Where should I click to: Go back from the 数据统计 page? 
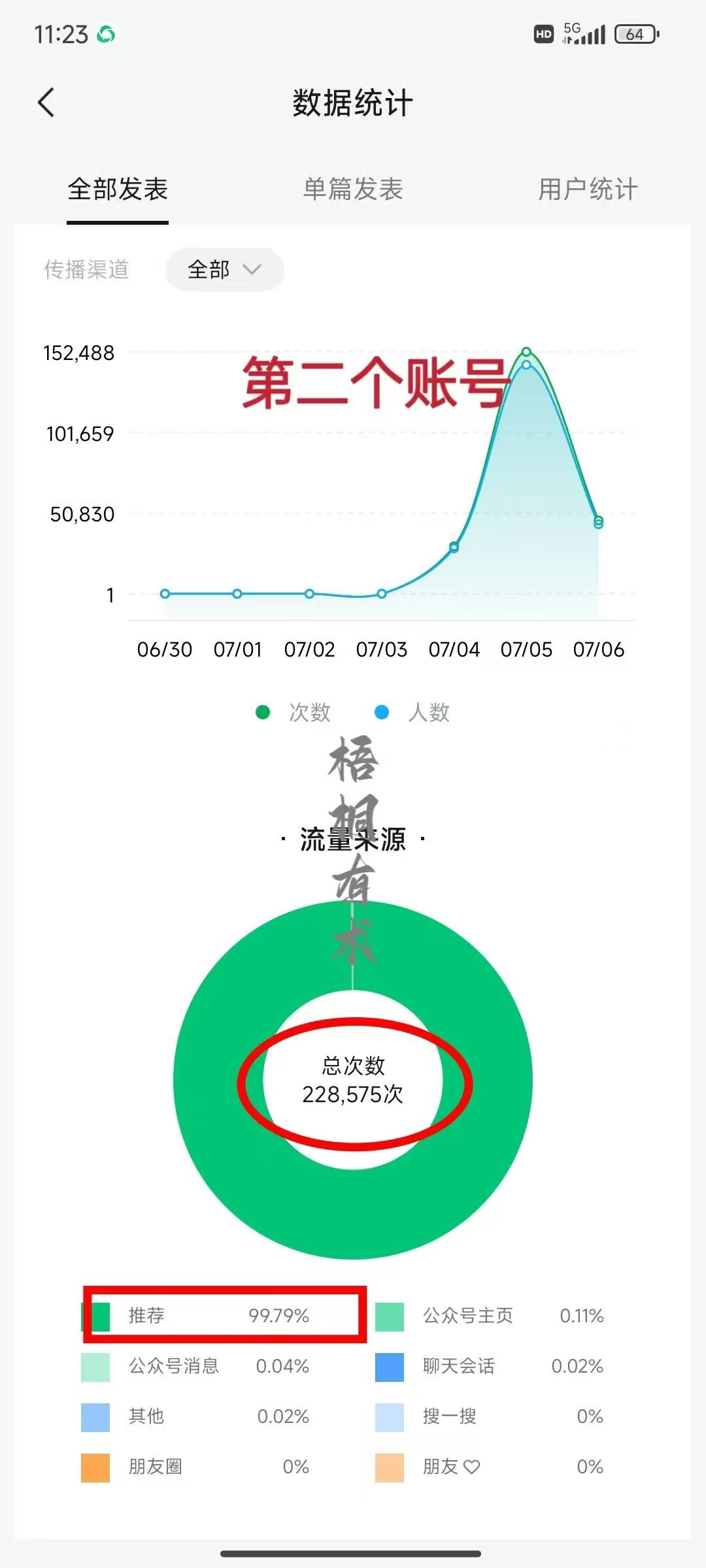(x=46, y=103)
